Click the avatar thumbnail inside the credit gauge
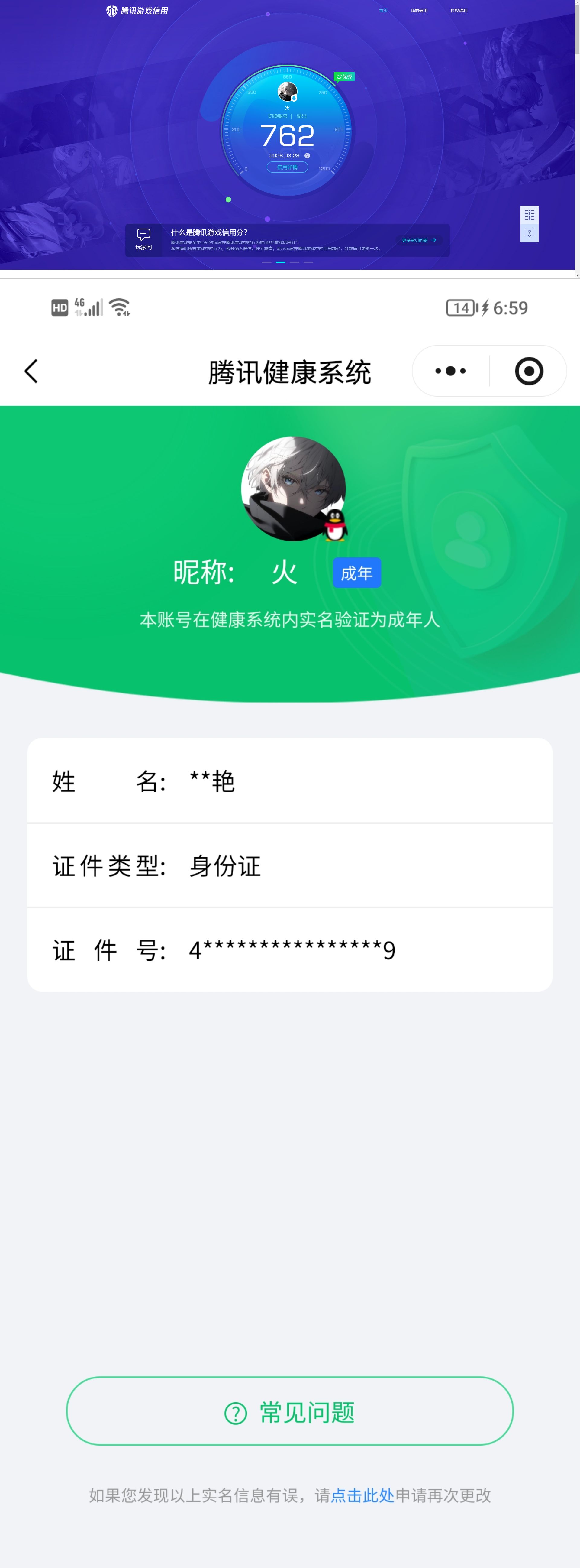The height and width of the screenshot is (1568, 580). click(x=288, y=92)
